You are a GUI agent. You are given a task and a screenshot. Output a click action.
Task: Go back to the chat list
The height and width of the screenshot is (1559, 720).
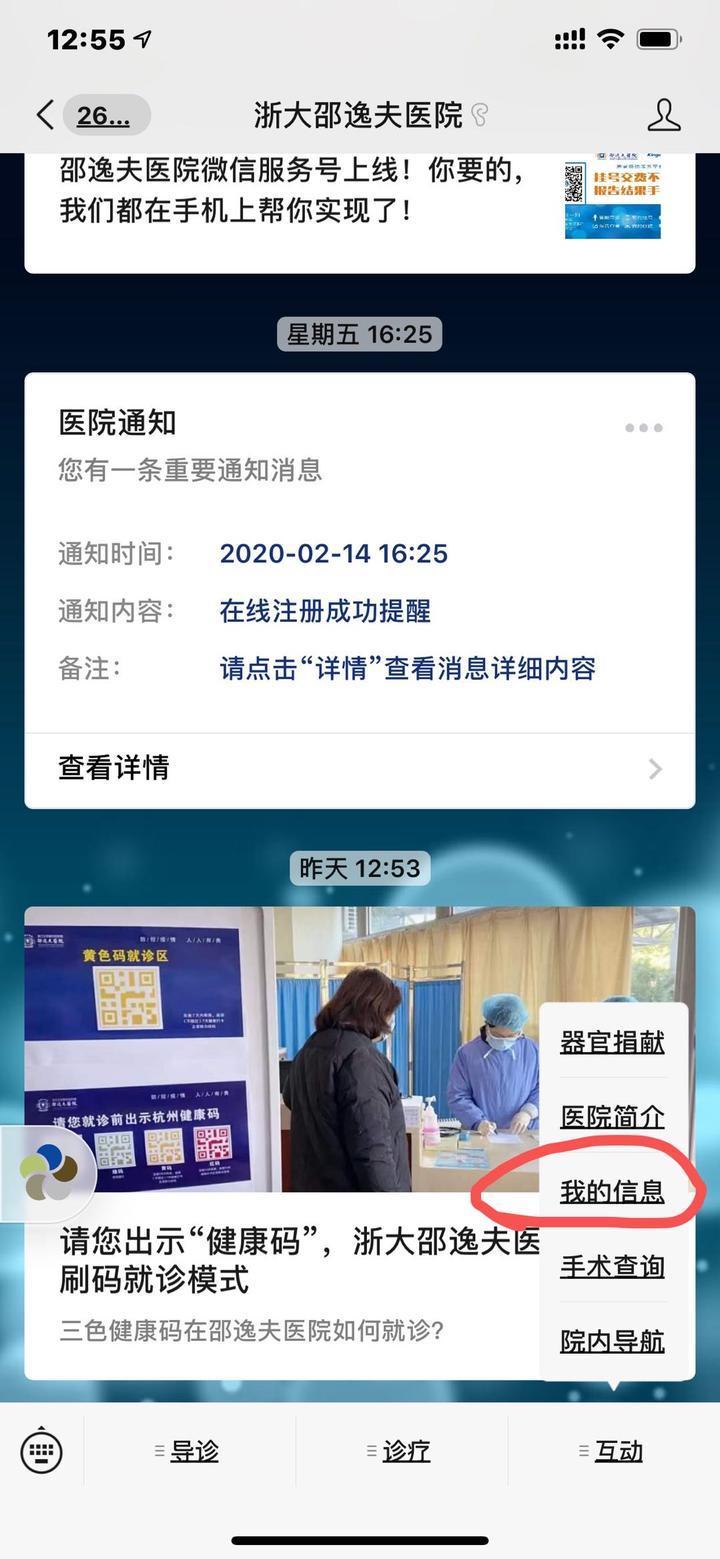point(45,115)
